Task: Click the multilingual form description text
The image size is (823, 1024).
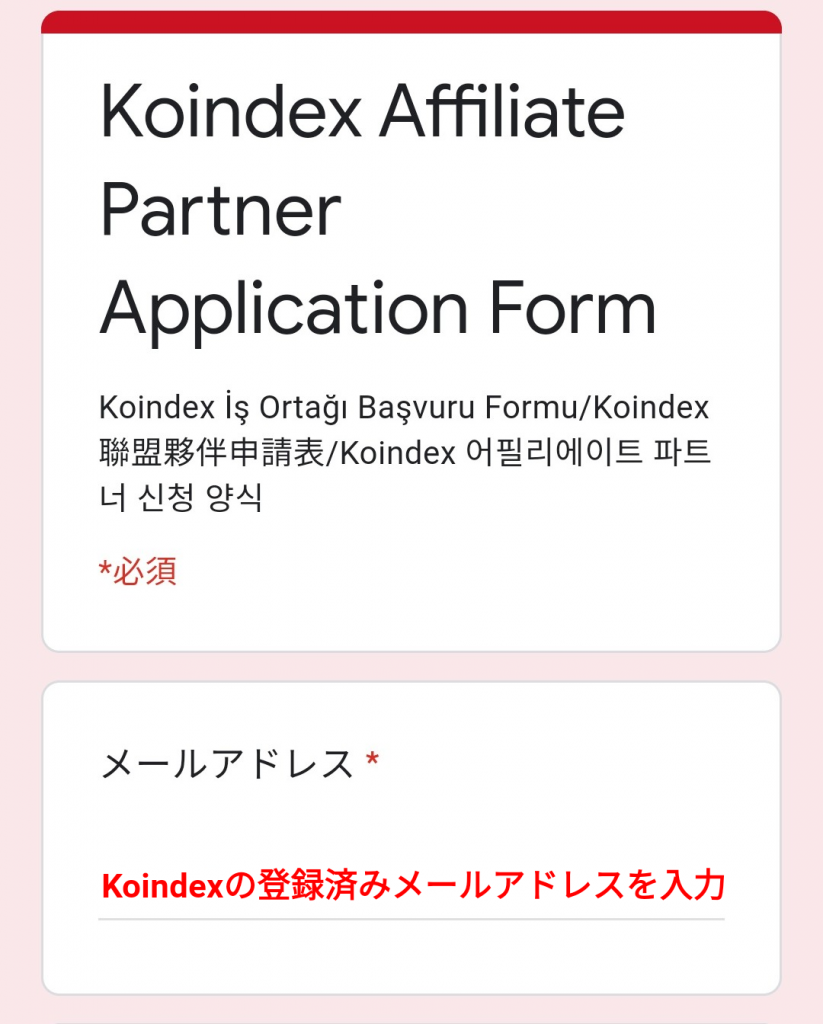Action: tap(400, 450)
